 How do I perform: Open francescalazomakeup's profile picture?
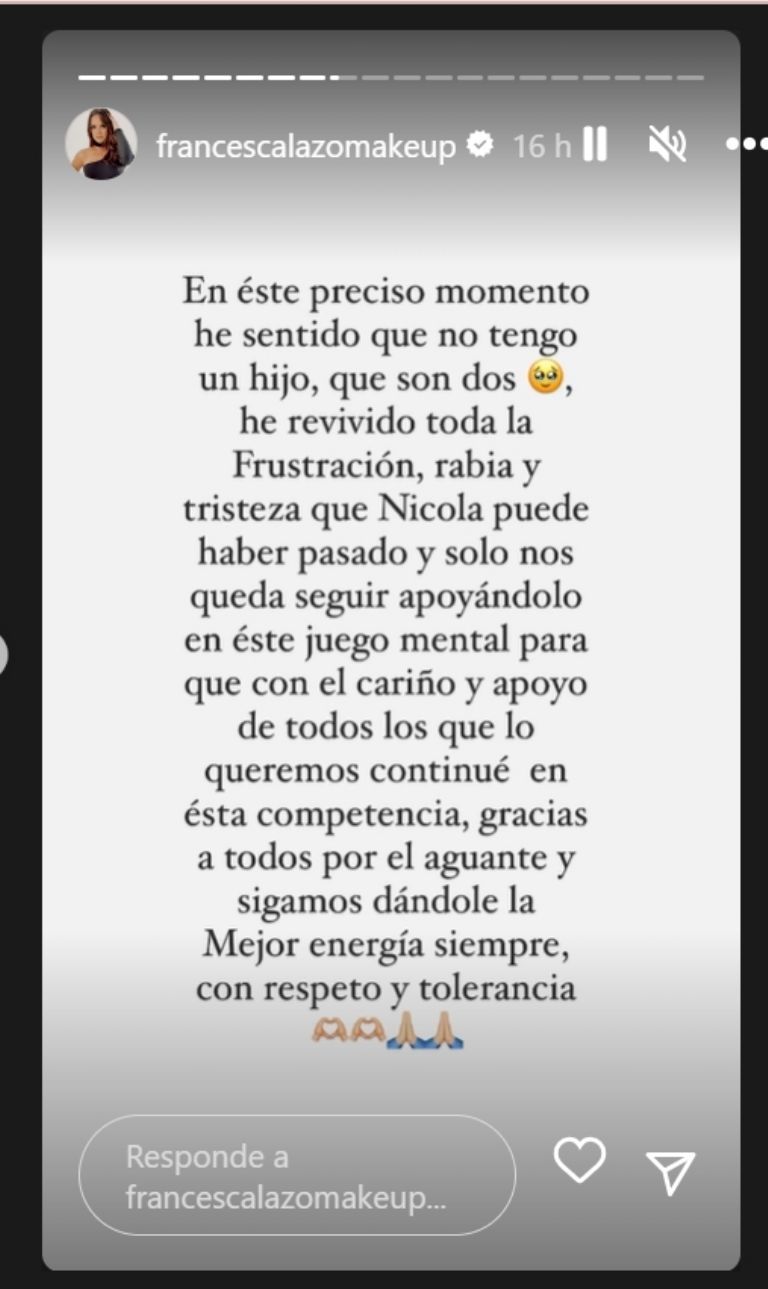click(x=101, y=144)
